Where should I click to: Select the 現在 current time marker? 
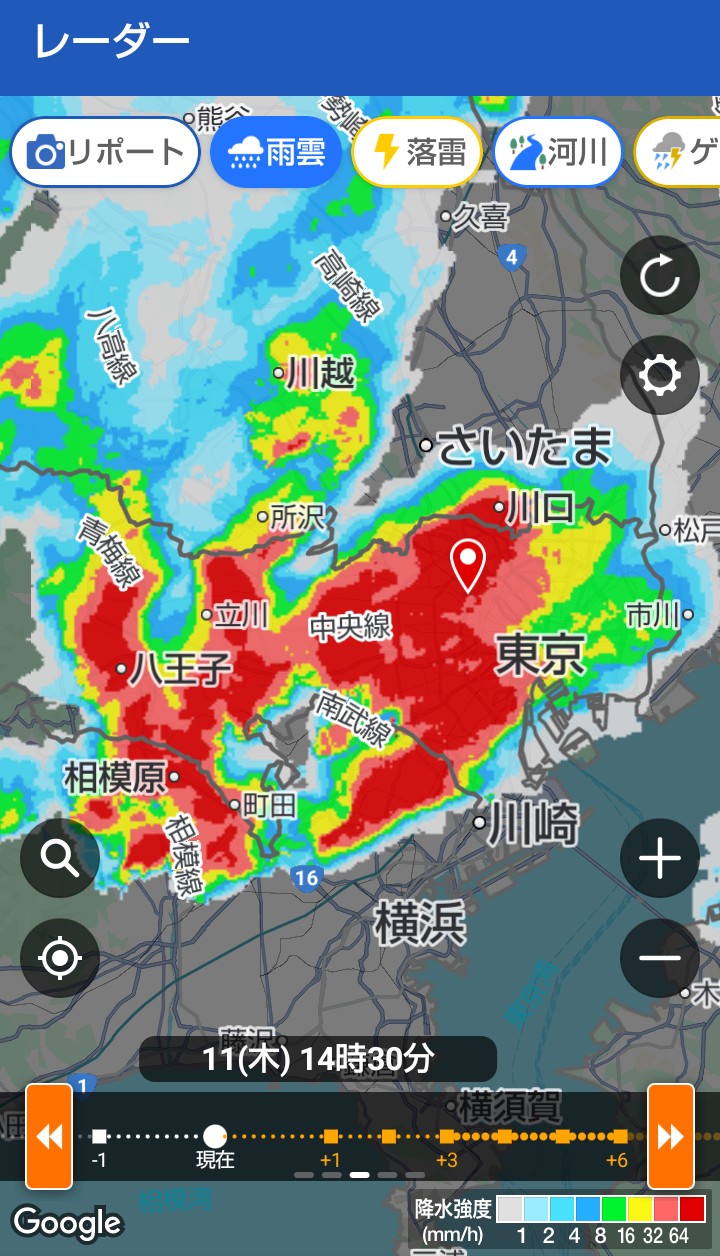point(215,1136)
